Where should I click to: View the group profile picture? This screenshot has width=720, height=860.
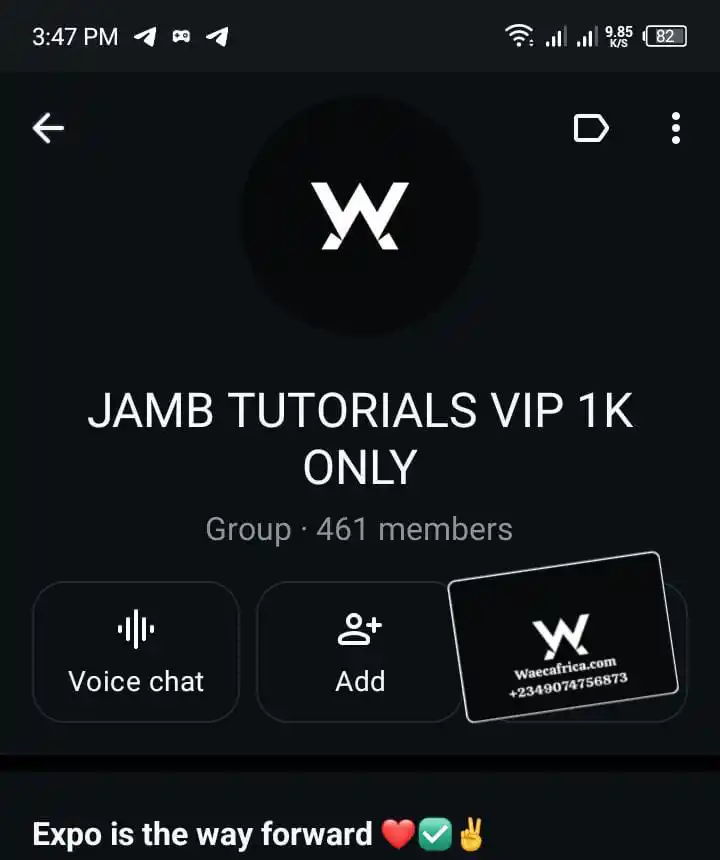pyautogui.click(x=360, y=216)
